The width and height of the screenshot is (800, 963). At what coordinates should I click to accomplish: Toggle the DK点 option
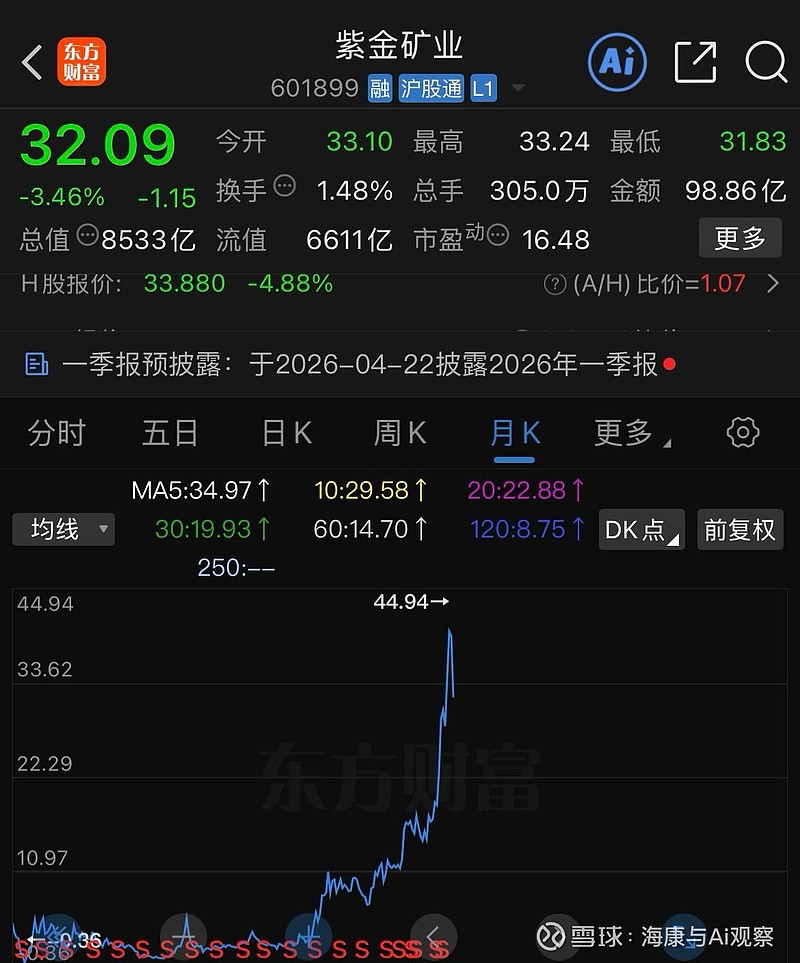click(641, 529)
